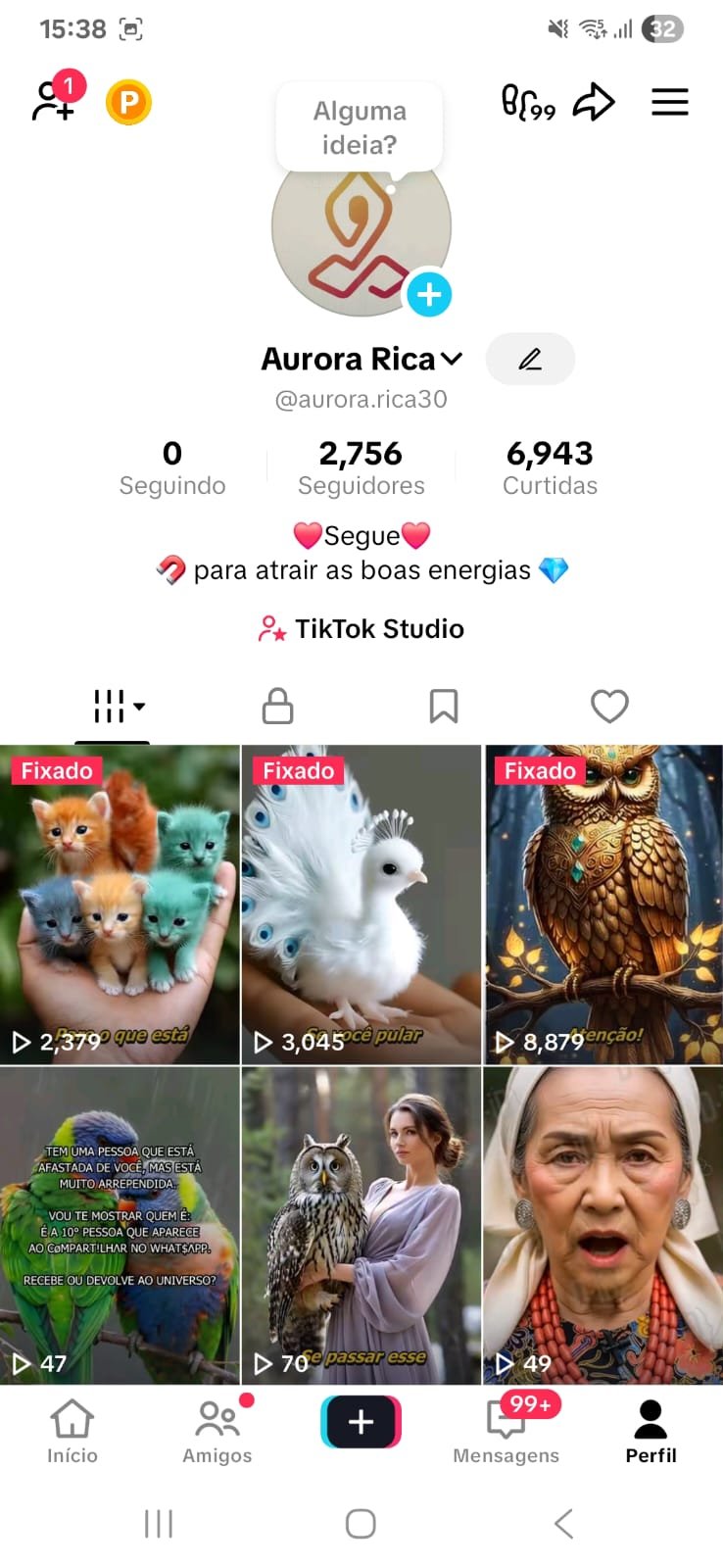Edit profile using the pencil button
The width and height of the screenshot is (723, 1568).
[x=530, y=360]
